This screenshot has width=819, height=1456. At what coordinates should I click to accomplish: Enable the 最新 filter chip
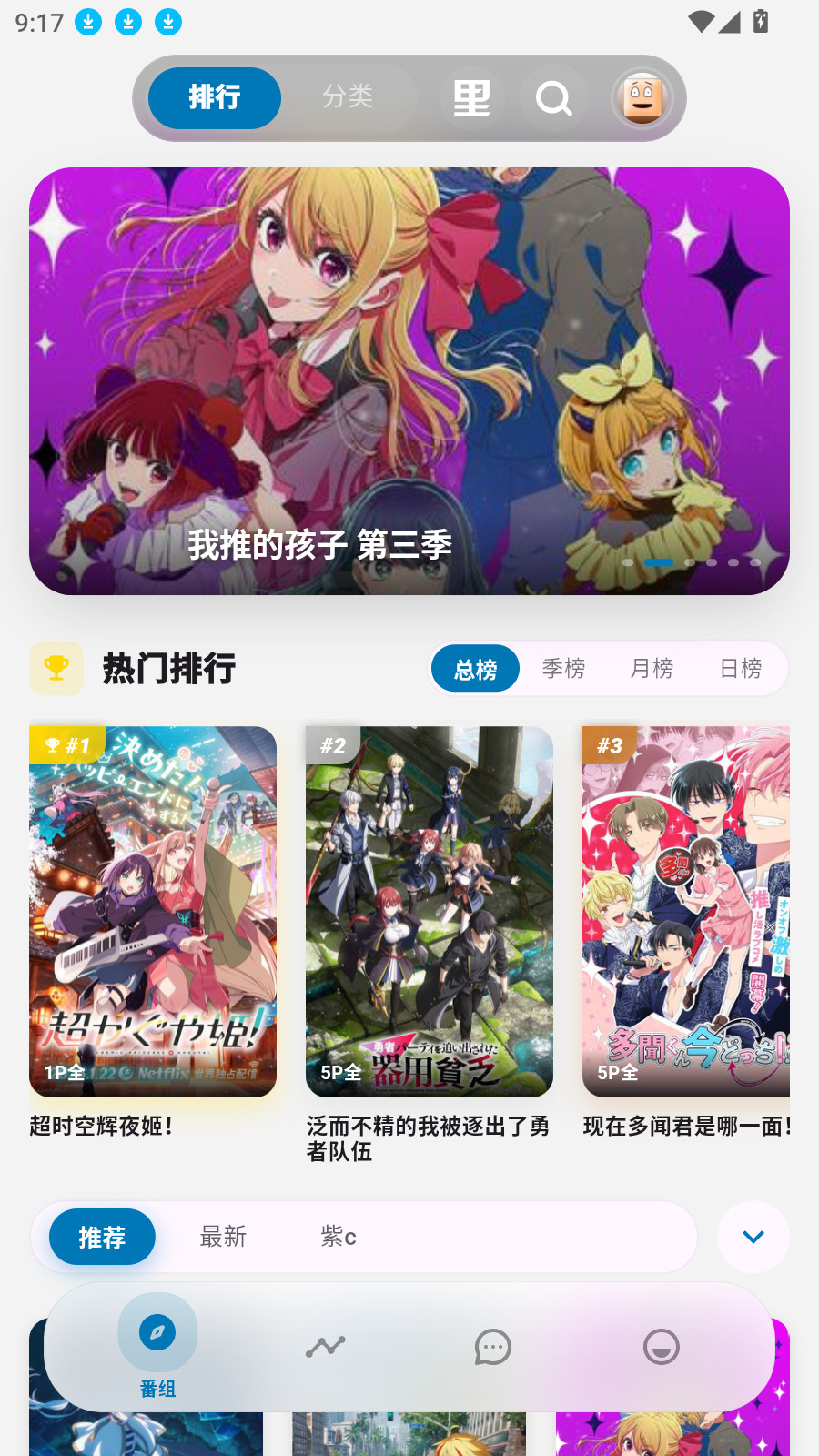point(223,1237)
